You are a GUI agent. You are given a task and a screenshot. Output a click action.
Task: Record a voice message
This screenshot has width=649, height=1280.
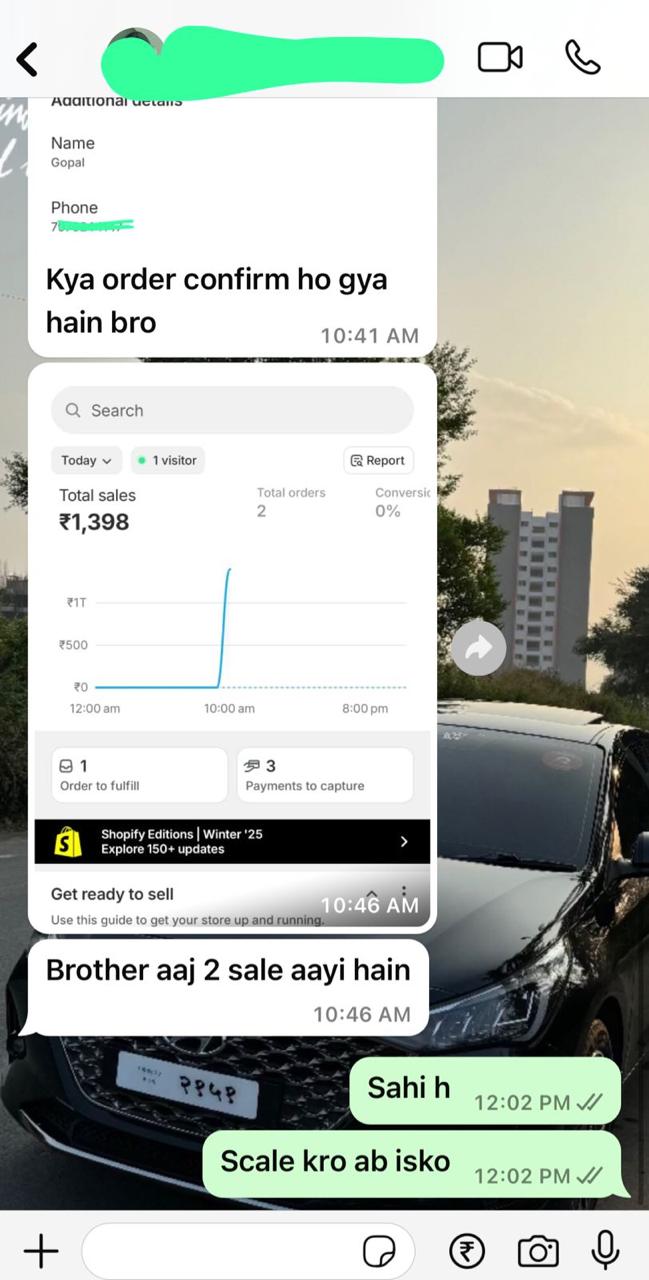click(604, 1250)
